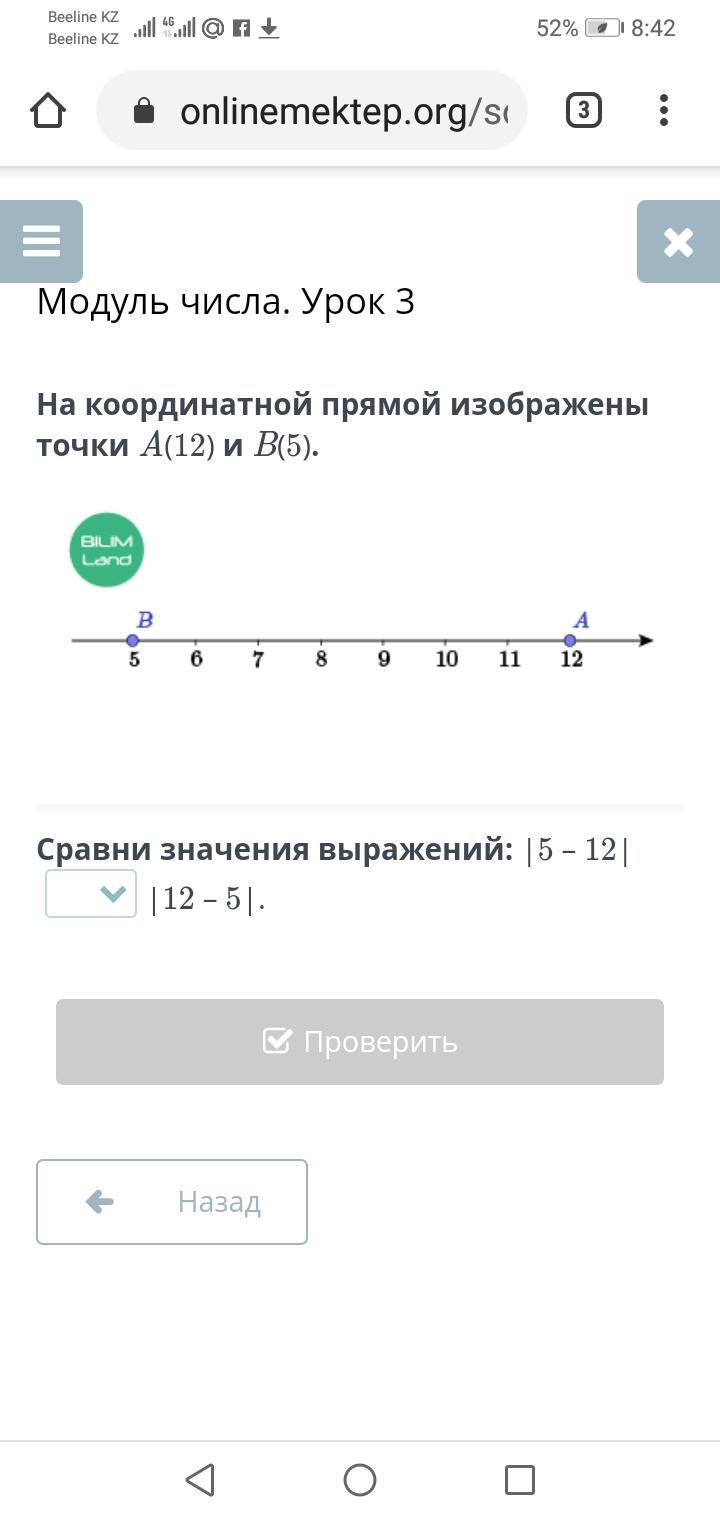
Task: Tap the onlinemektep.org address bar
Action: click(330, 111)
